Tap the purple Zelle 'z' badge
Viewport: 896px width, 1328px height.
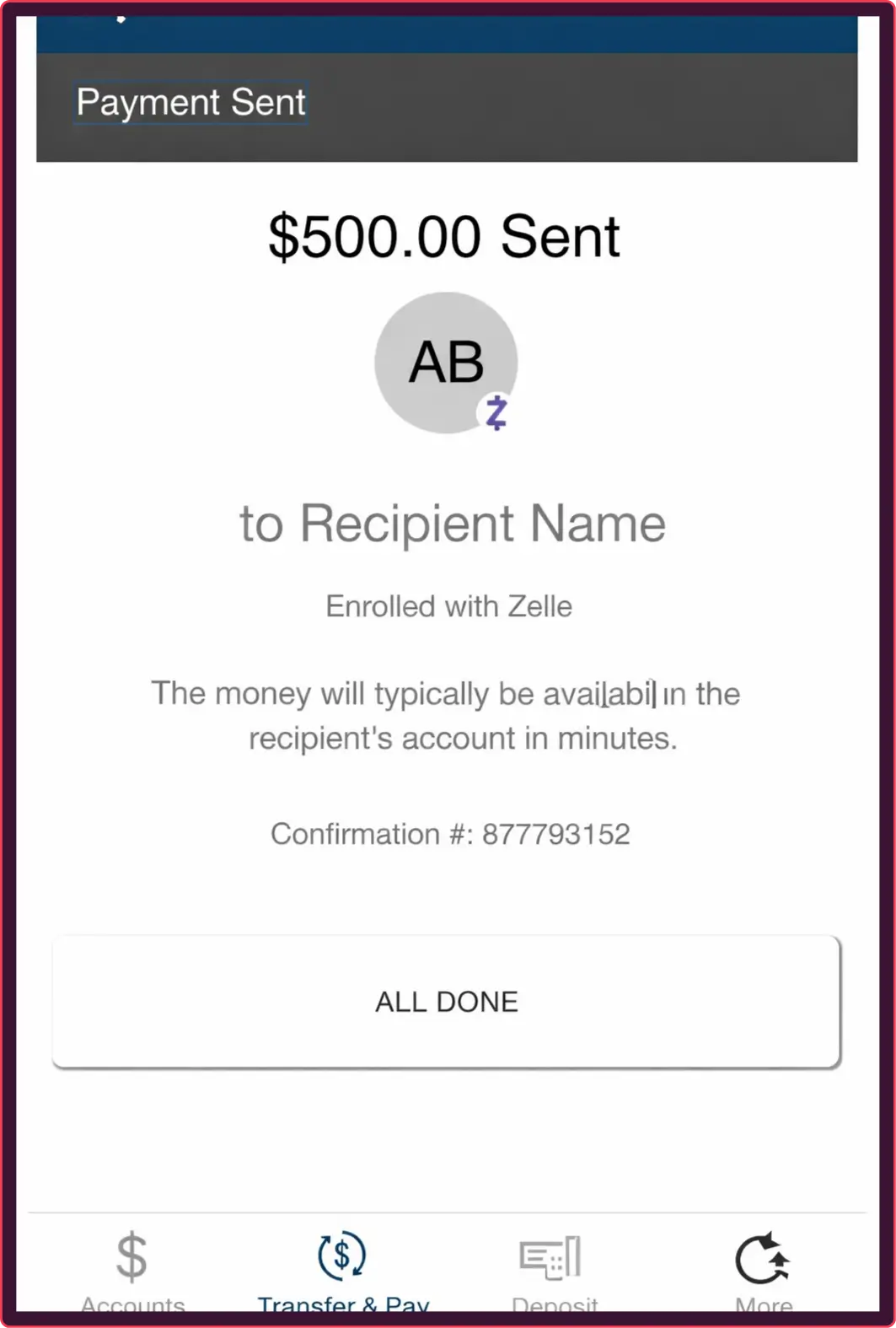pos(496,413)
